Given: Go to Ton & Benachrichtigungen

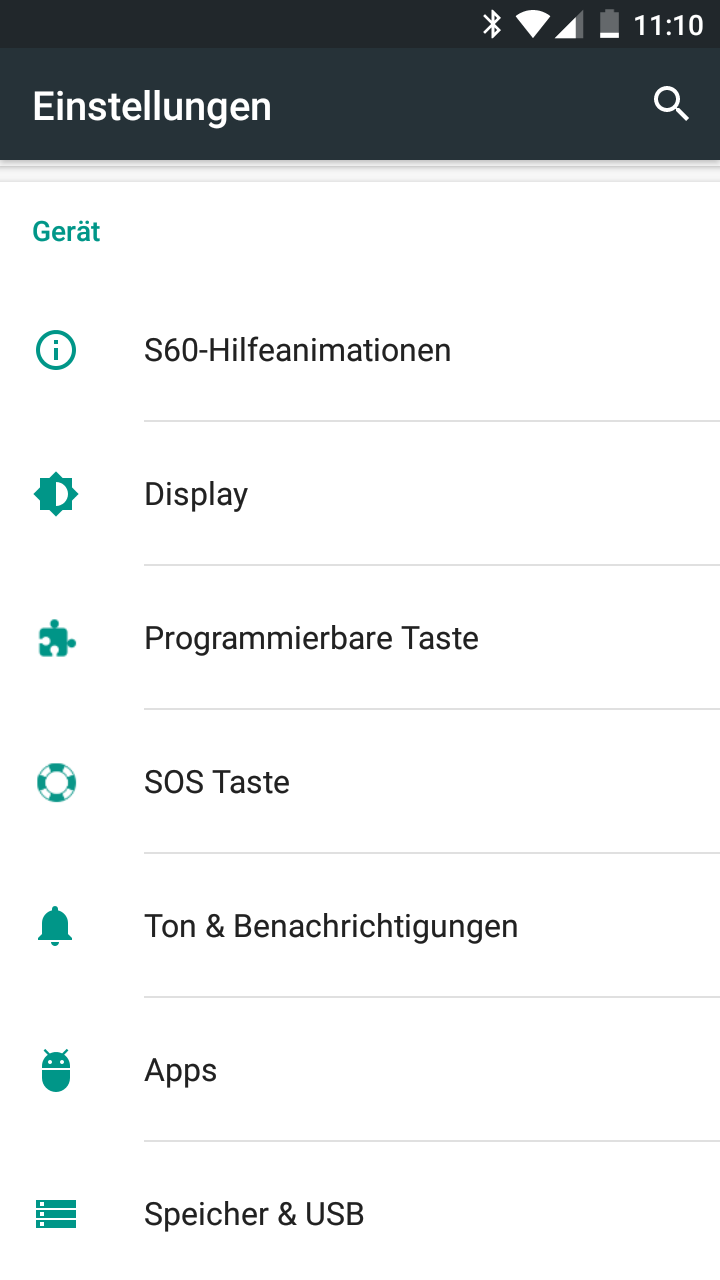Looking at the screenshot, I should point(331,926).
